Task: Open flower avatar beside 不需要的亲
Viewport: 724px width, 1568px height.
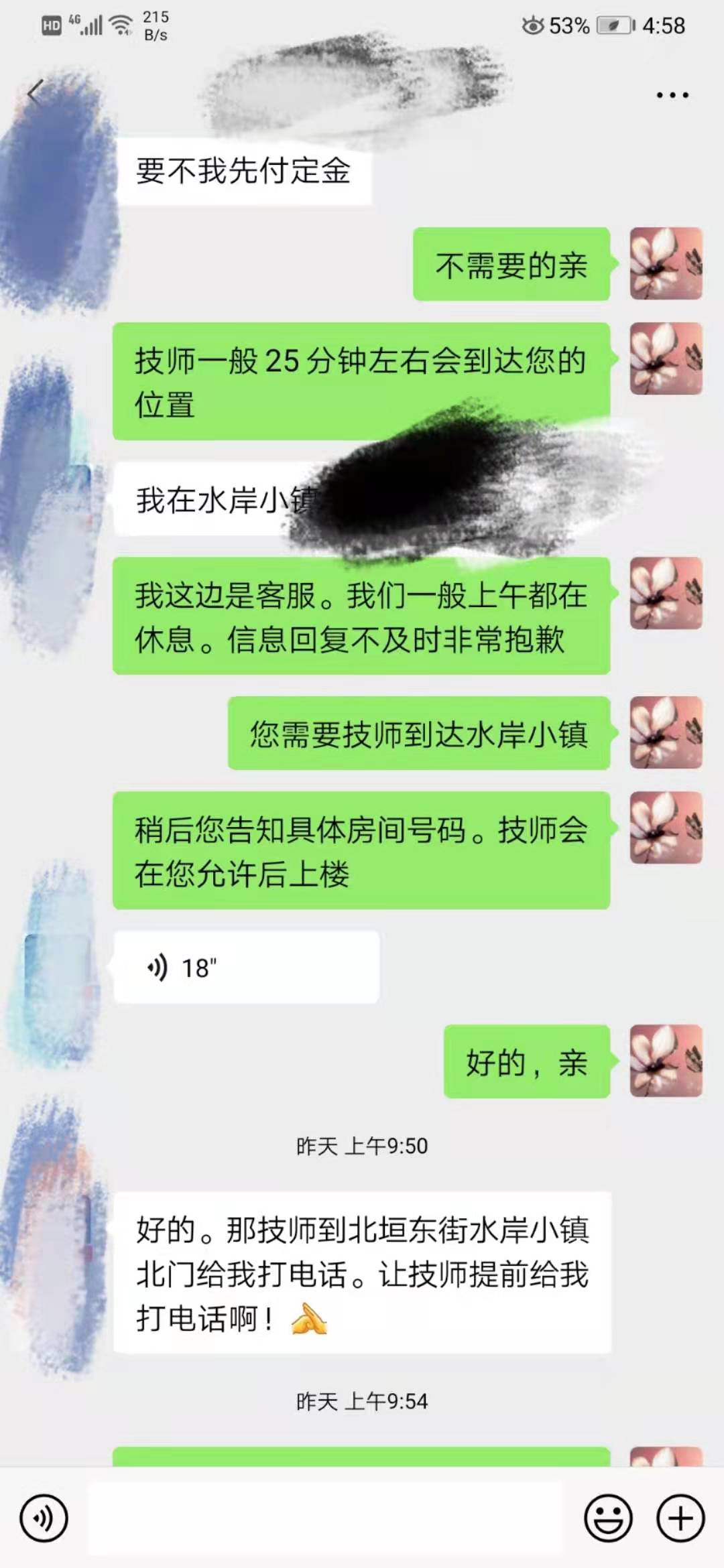Action: (666, 263)
